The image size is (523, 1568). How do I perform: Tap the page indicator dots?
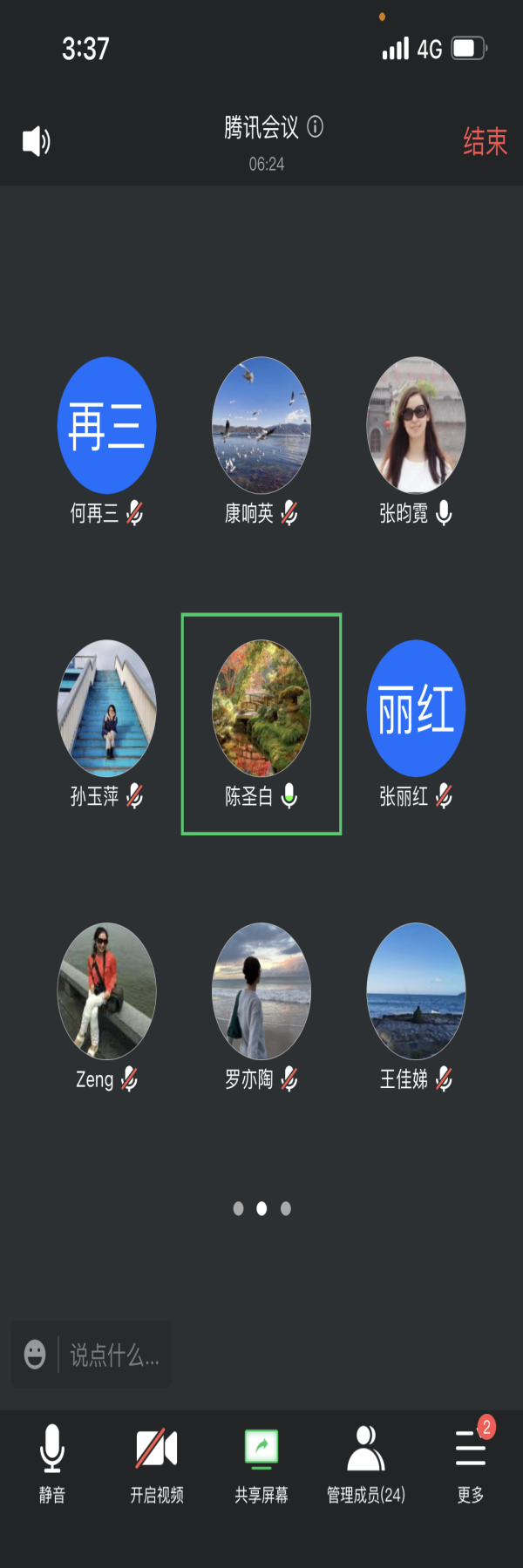click(261, 1208)
